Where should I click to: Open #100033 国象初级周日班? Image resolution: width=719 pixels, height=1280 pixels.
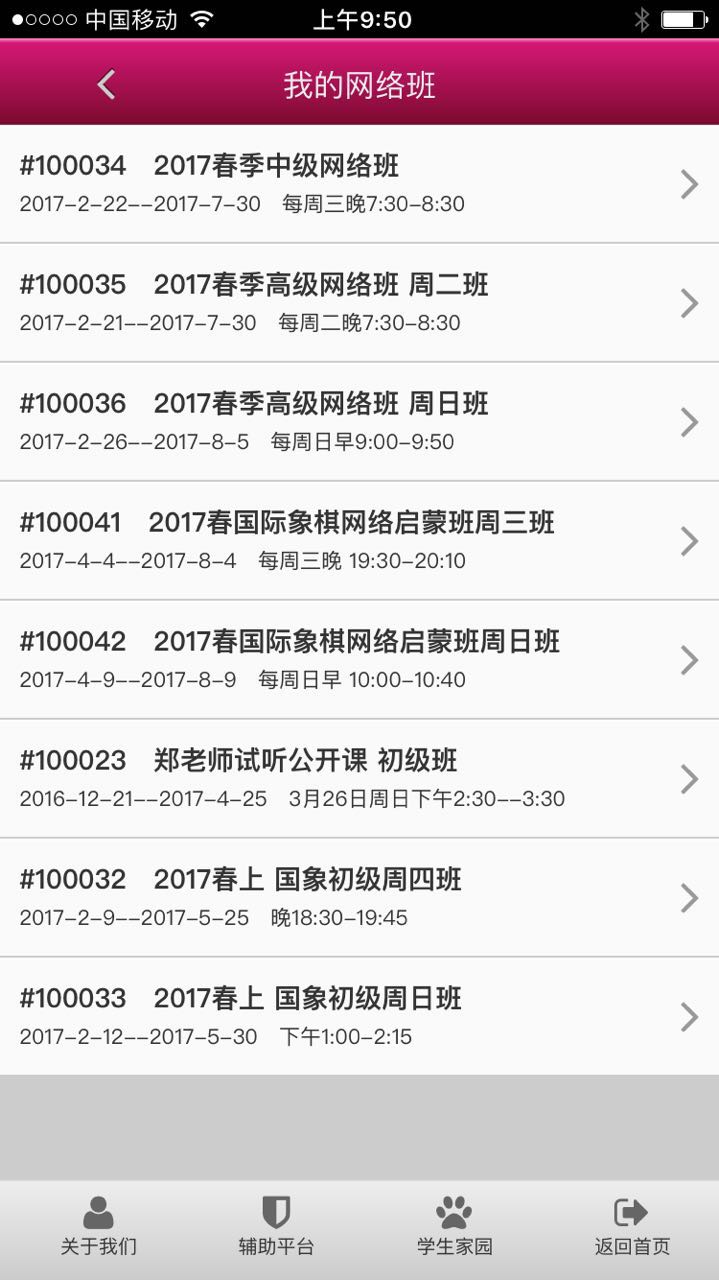tap(359, 1017)
